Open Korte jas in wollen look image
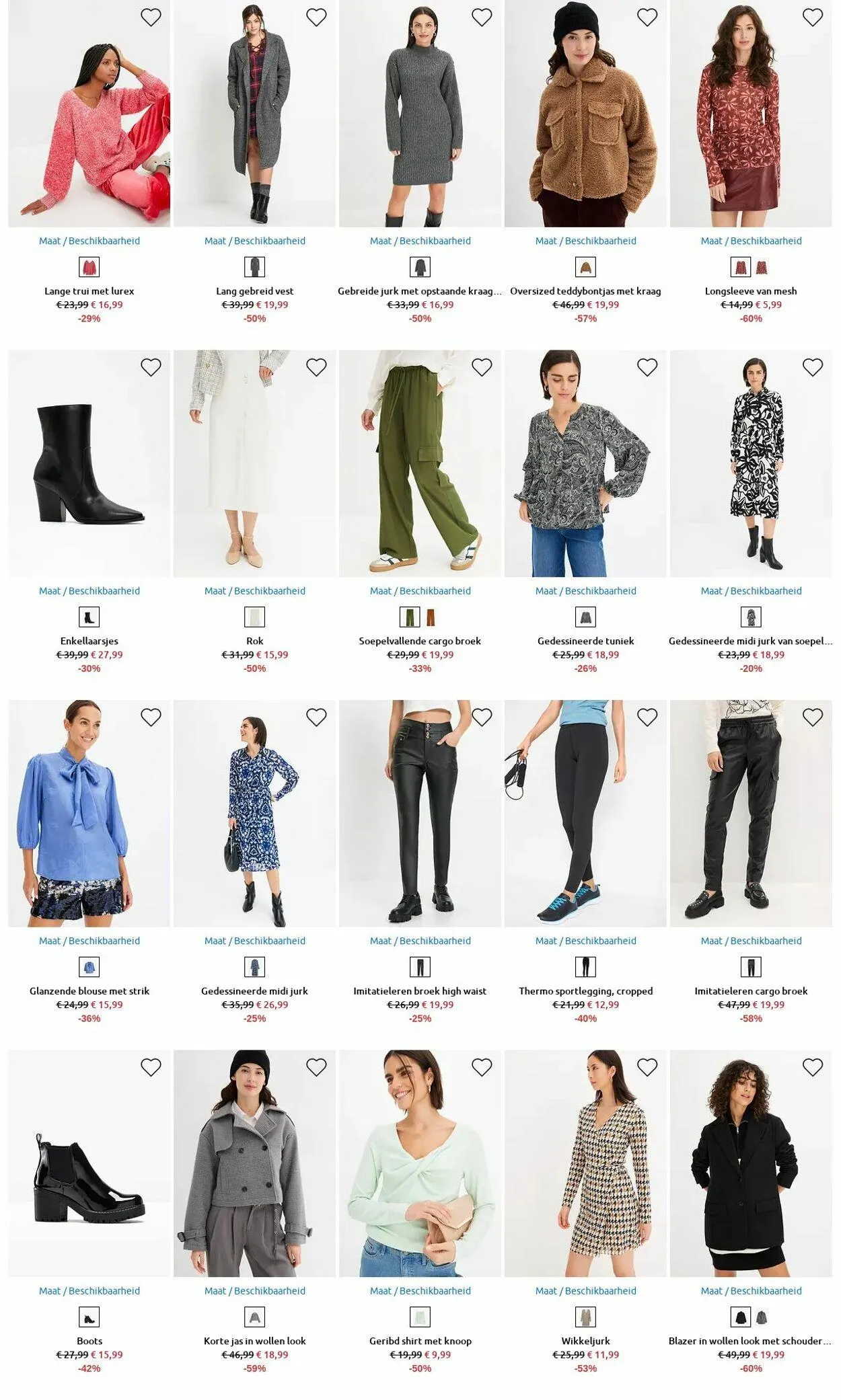Viewport: 841px width, 1400px height. tap(254, 1163)
